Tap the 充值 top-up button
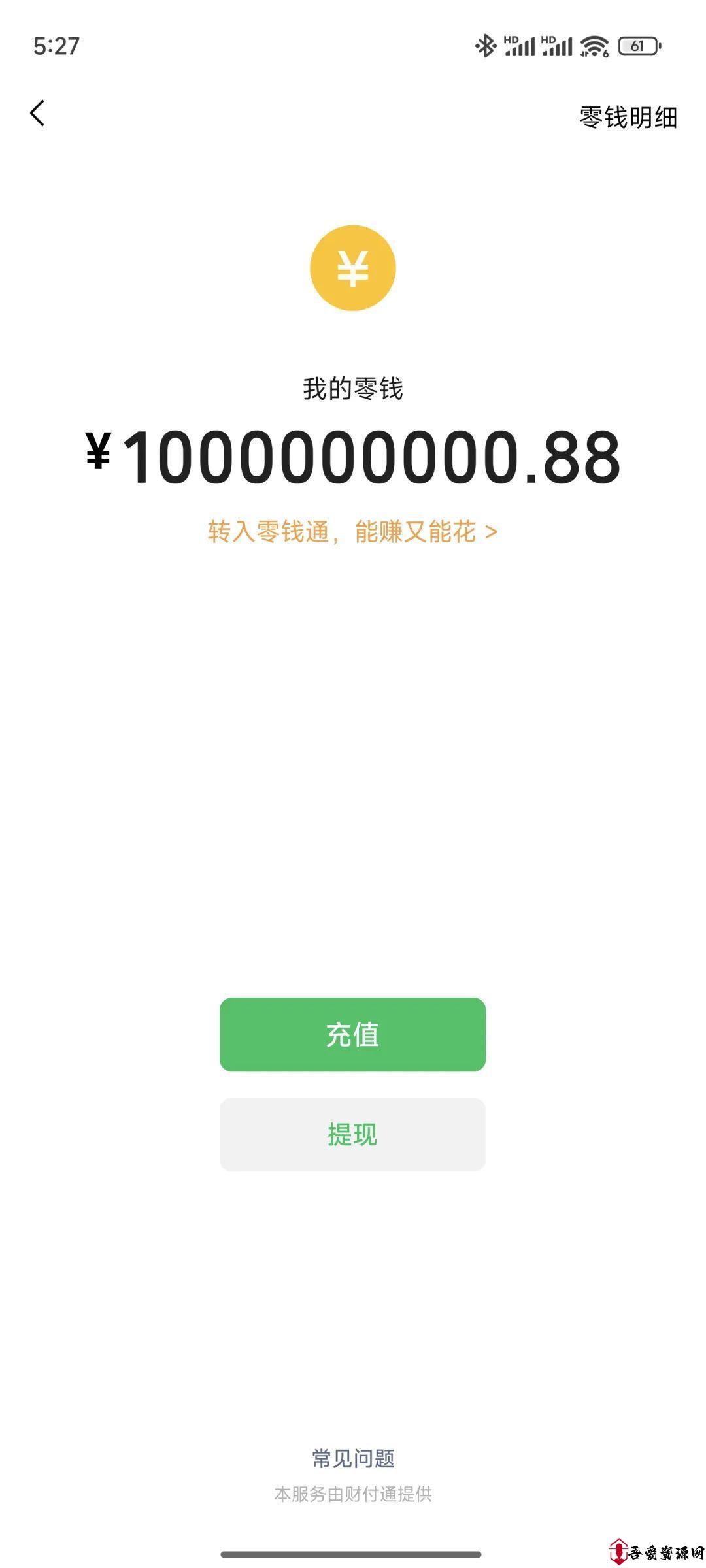Image resolution: width=706 pixels, height=1568 pixels. click(x=352, y=1034)
